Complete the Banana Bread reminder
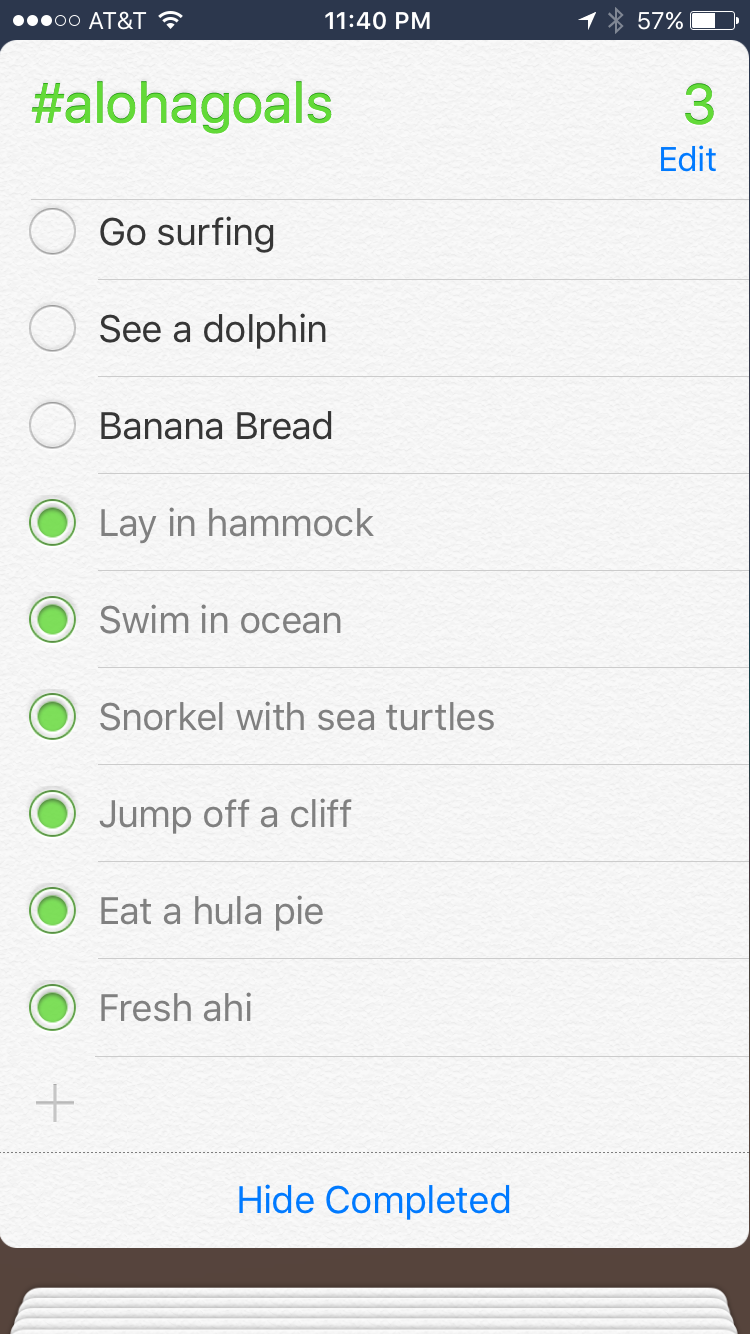 tap(53, 426)
